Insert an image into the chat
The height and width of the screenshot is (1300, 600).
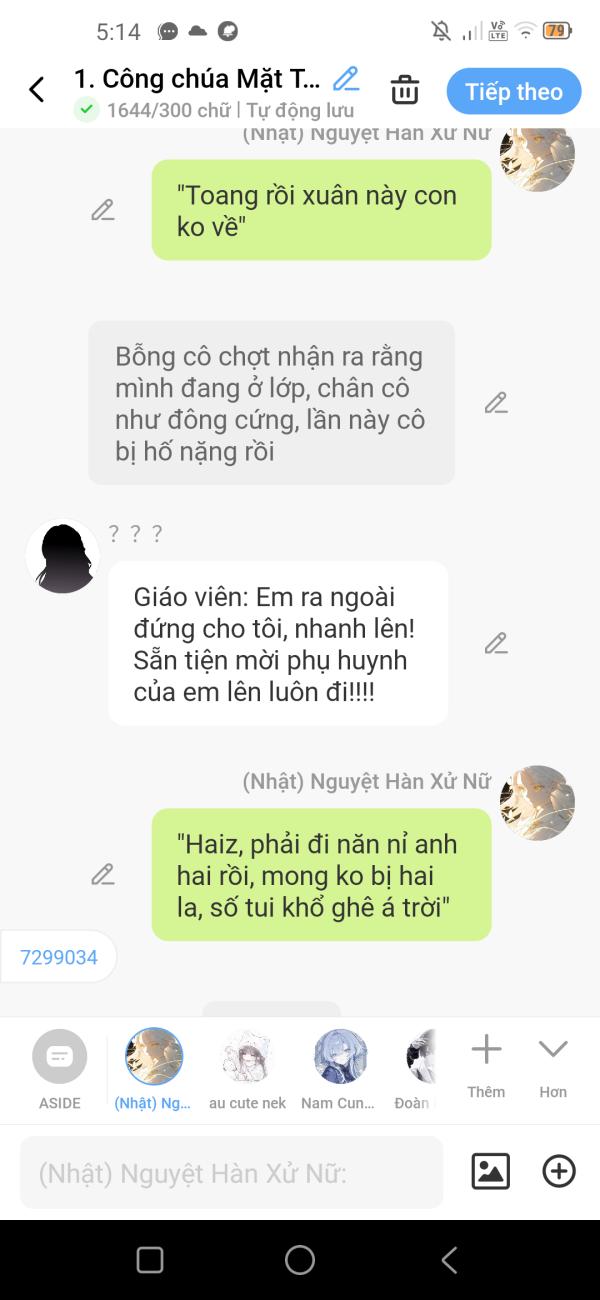[x=491, y=1171]
